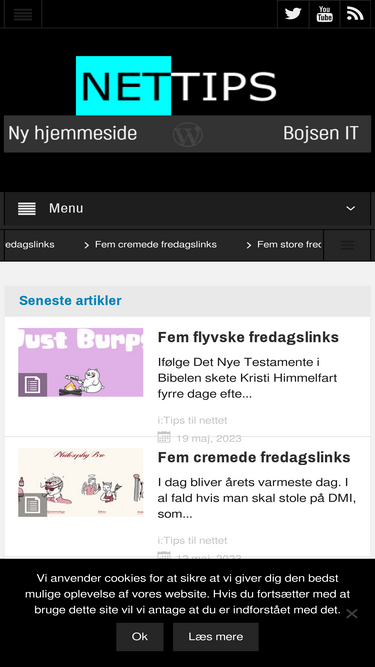This screenshot has width=375, height=667.
Task: Open article titled Fem cremede fredagslinks
Action: (x=254, y=457)
